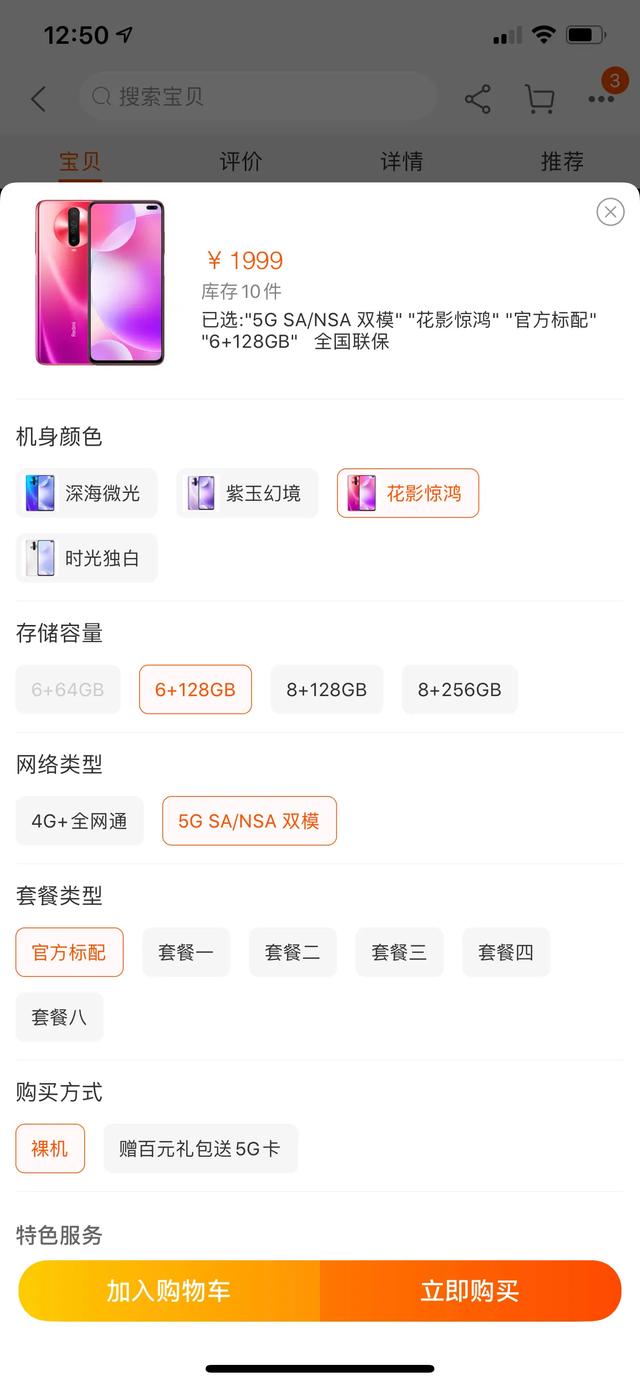Buy now with 立即购买
Image resolution: width=640 pixels, height=1385 pixels.
(x=470, y=1291)
